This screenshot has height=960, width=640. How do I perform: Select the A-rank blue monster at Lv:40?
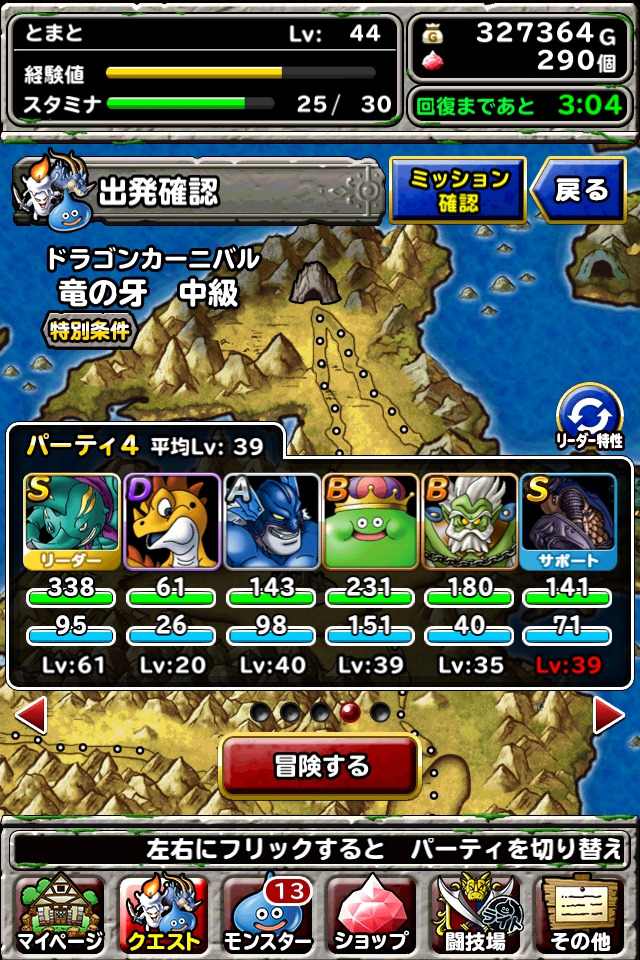coord(270,521)
